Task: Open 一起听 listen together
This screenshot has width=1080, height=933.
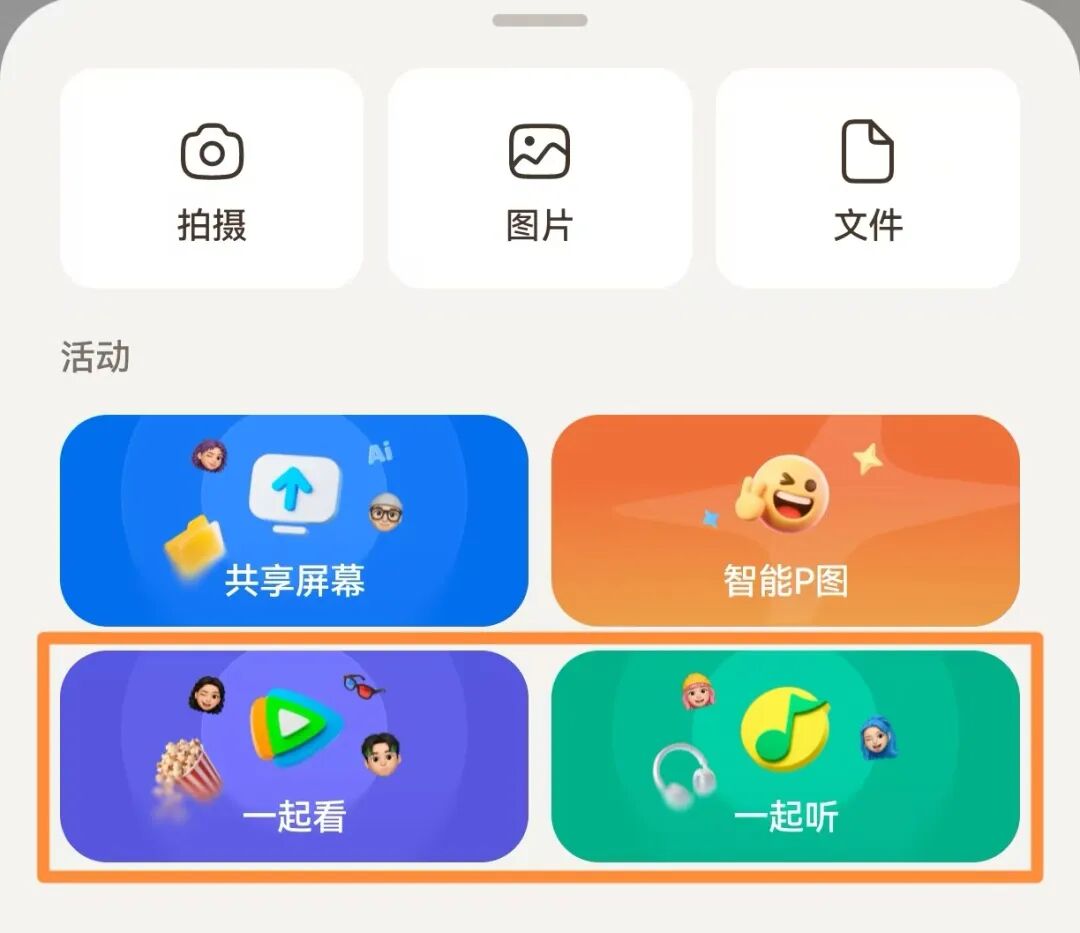Action: [x=785, y=756]
